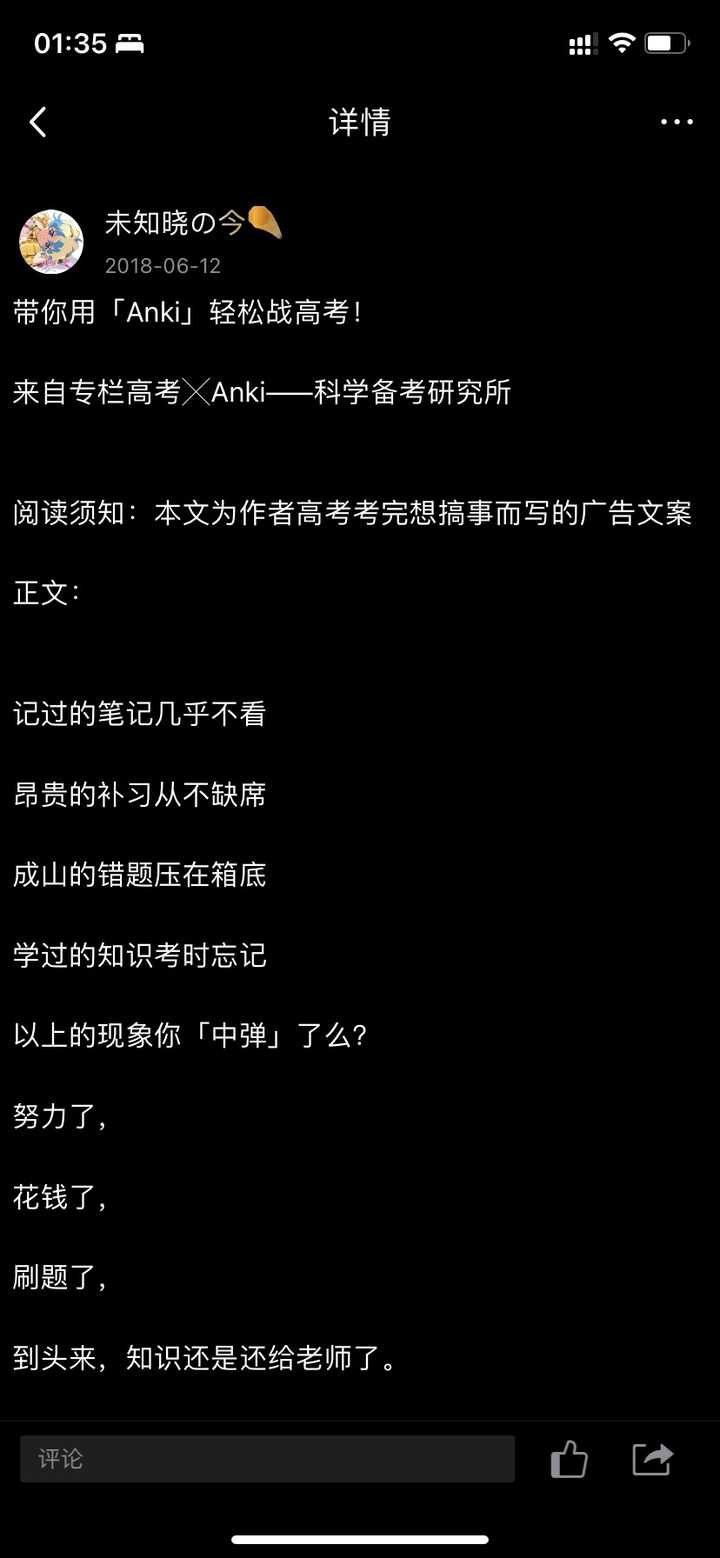Share this post
Viewport: 720px width, 1558px height.
pos(653,1459)
